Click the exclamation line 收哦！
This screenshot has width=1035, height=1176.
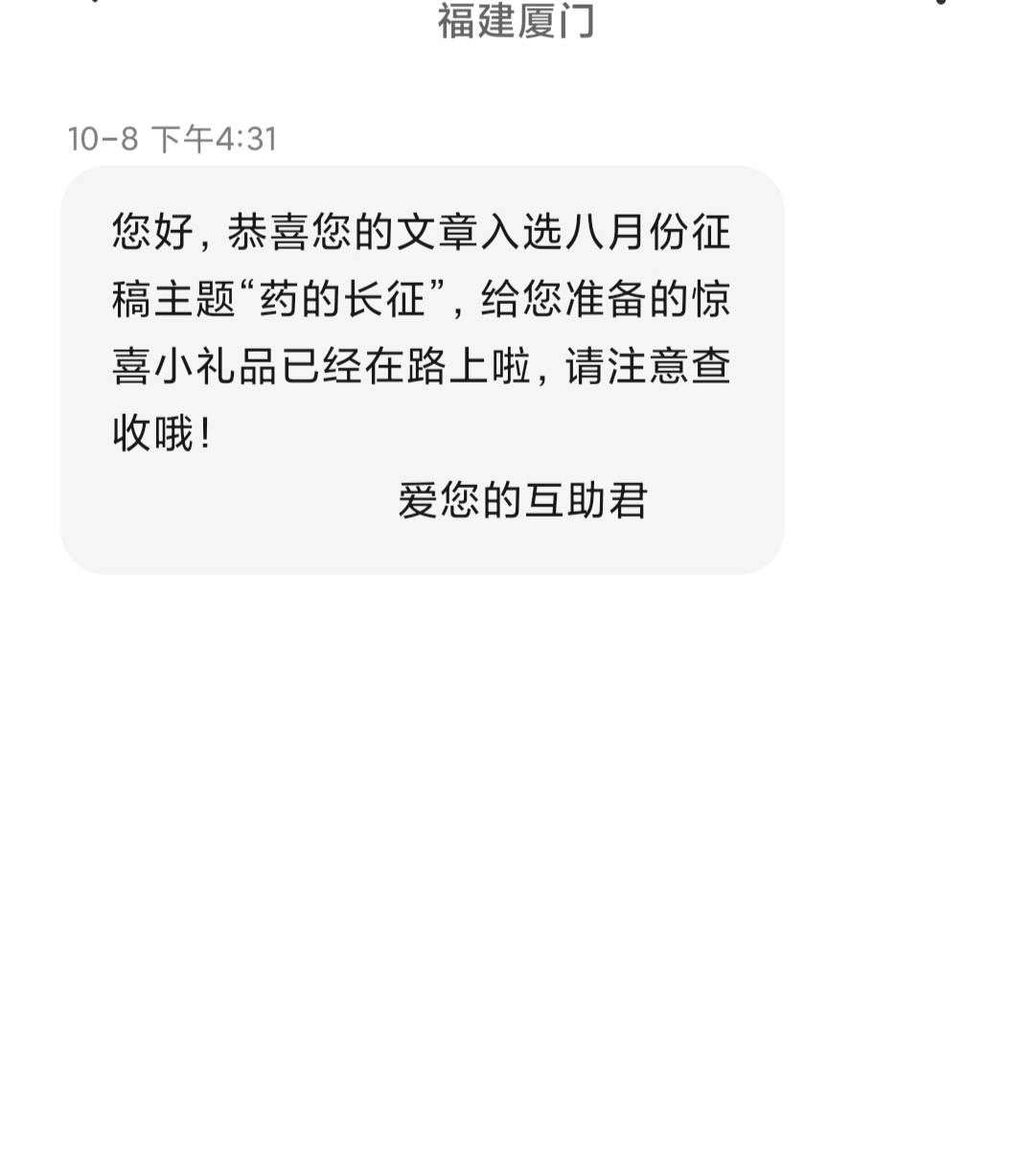coord(158,431)
